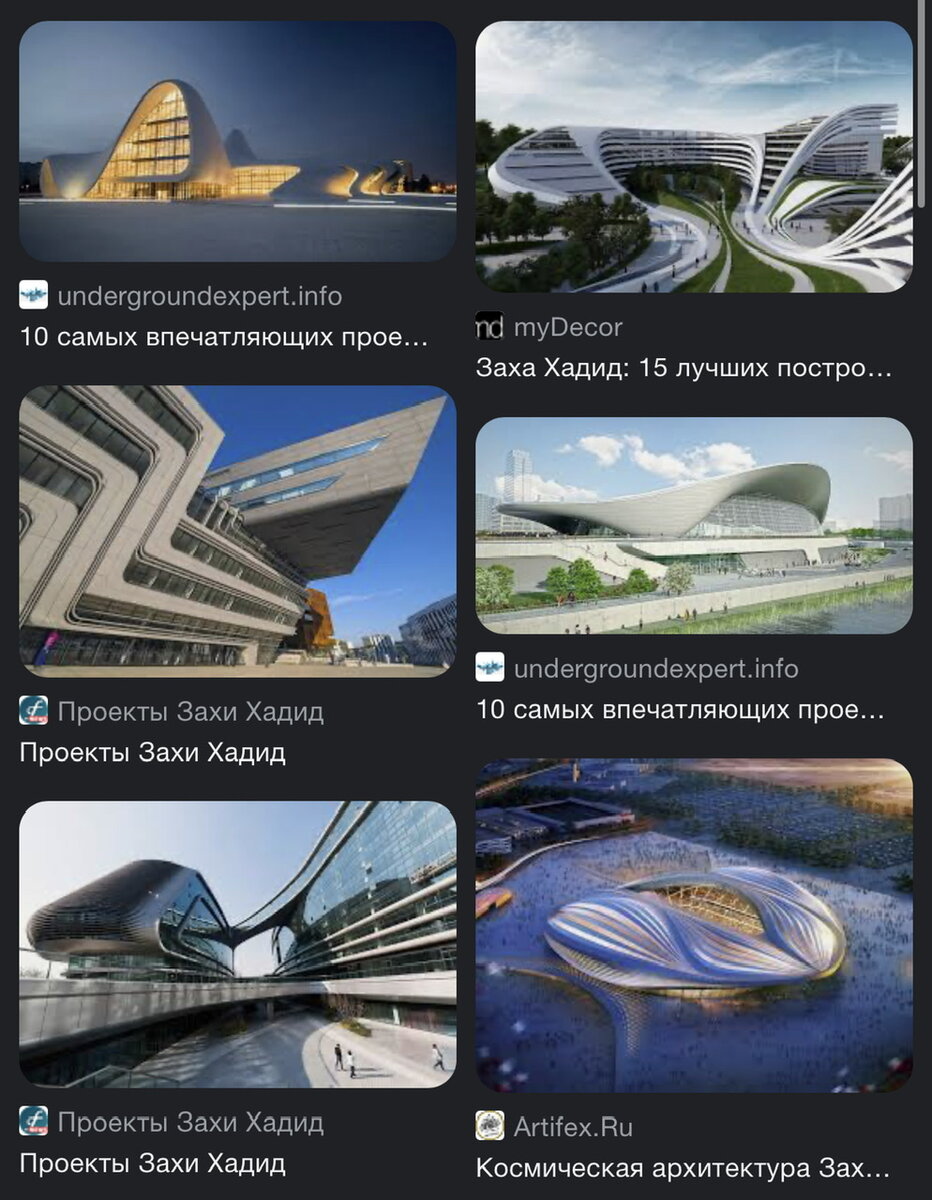Image resolution: width=932 pixels, height=1200 pixels.
Task: Open the wave-roof building image from undergroundexpert.info
Action: [693, 525]
